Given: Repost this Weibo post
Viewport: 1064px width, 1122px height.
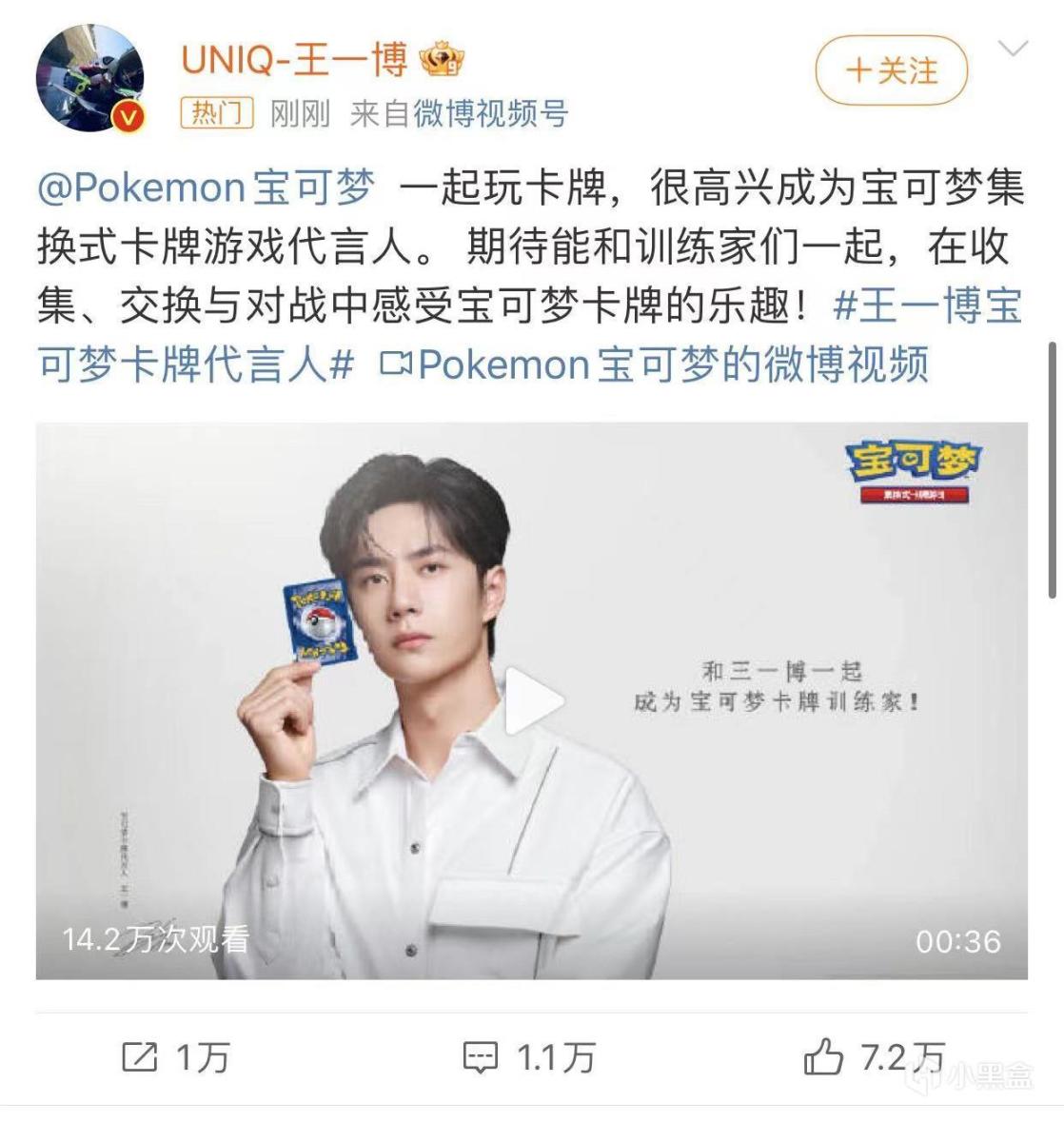Looking at the screenshot, I should click(x=176, y=1056).
